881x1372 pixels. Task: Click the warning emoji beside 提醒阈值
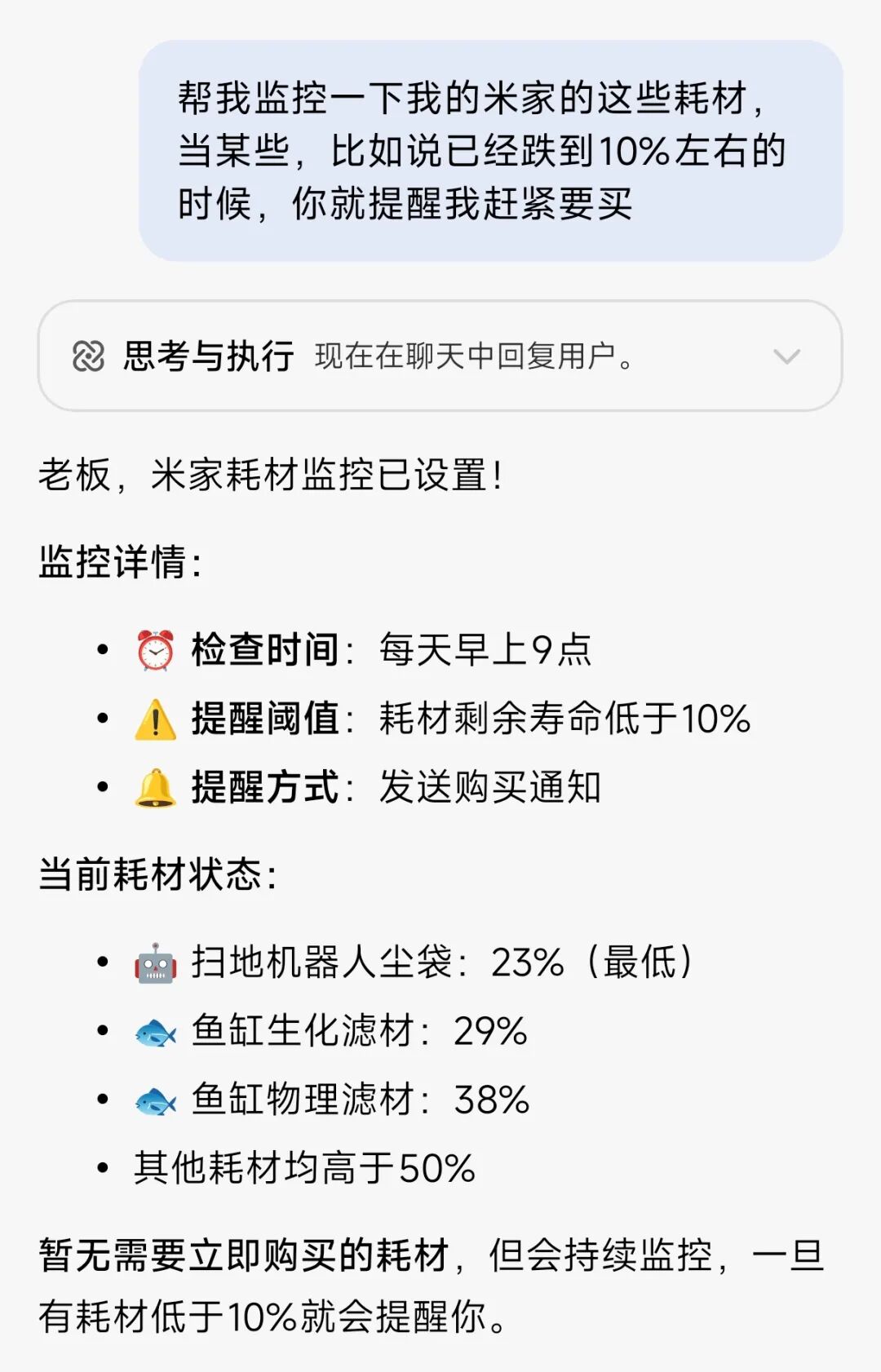153,718
